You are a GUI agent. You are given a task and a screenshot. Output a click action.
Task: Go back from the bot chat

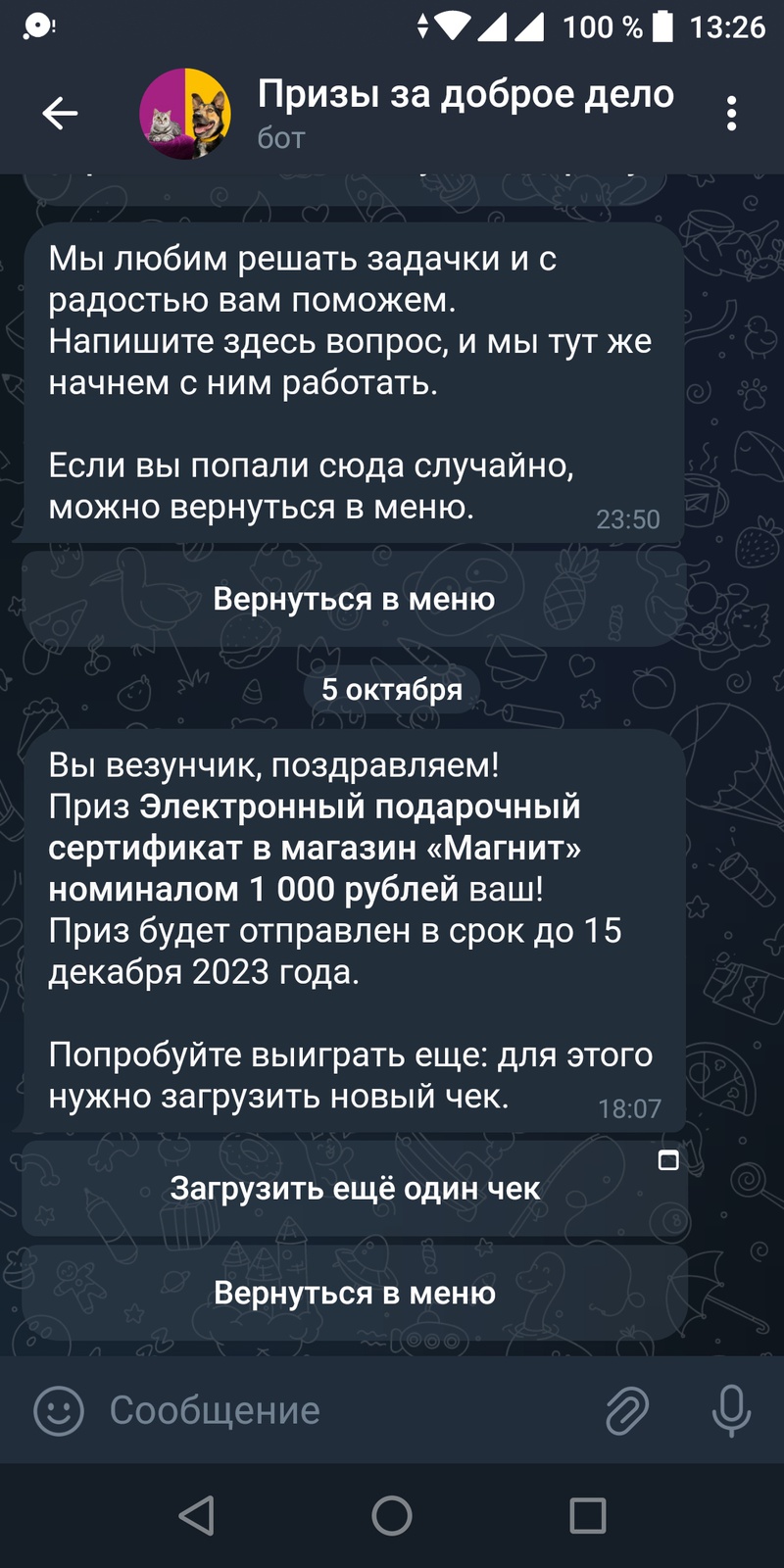pos(60,114)
